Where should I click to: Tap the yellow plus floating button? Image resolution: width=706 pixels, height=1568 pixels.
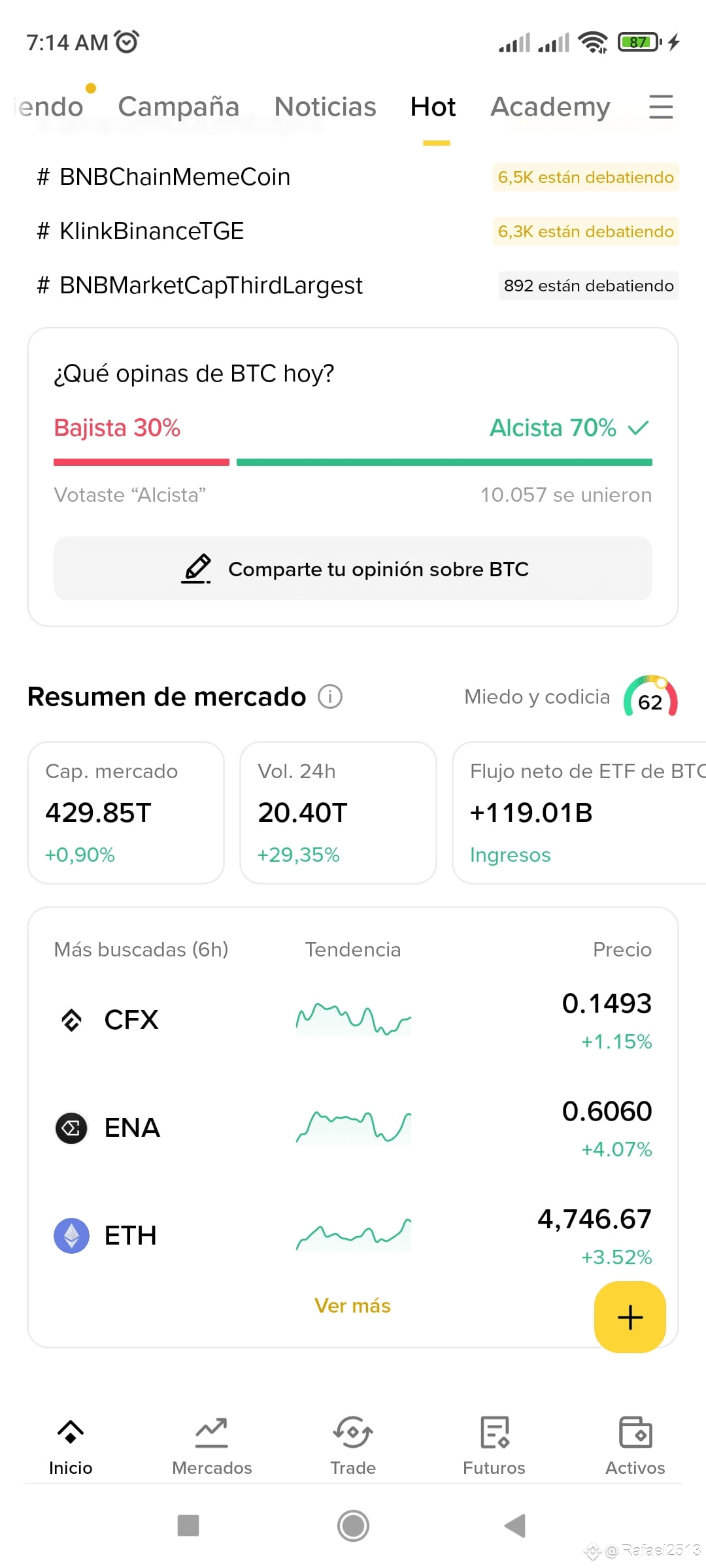click(x=630, y=1317)
